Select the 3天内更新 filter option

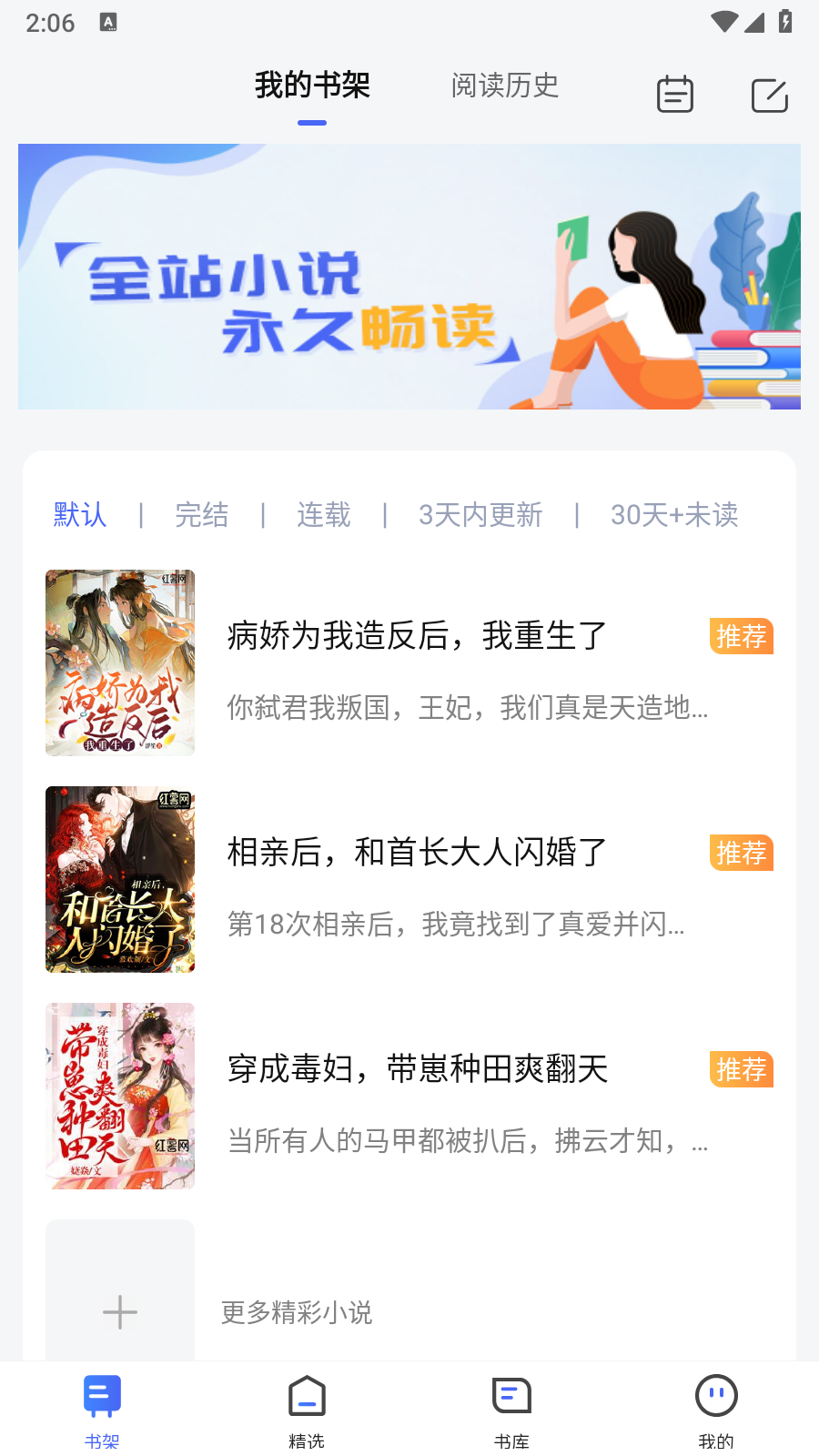[480, 516]
